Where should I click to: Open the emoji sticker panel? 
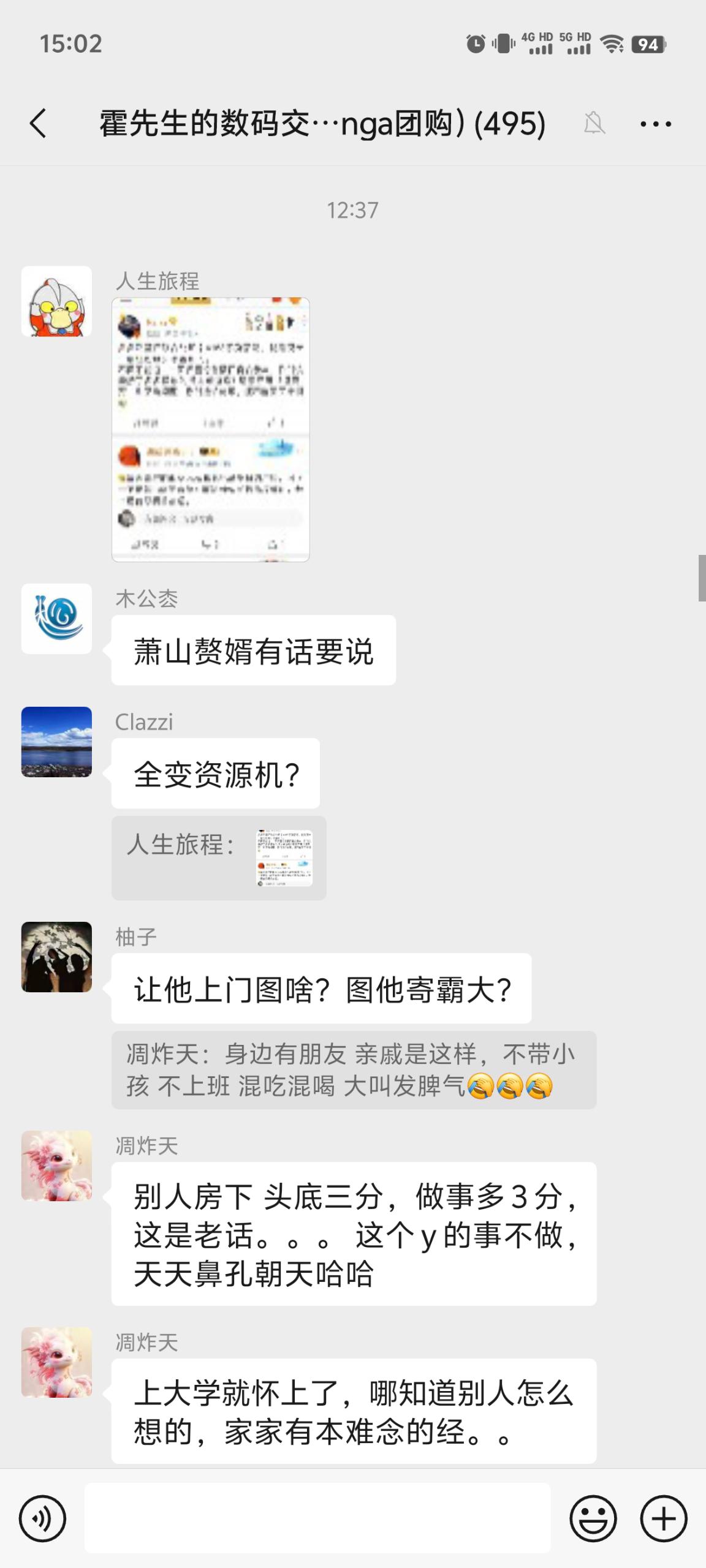point(593,1518)
